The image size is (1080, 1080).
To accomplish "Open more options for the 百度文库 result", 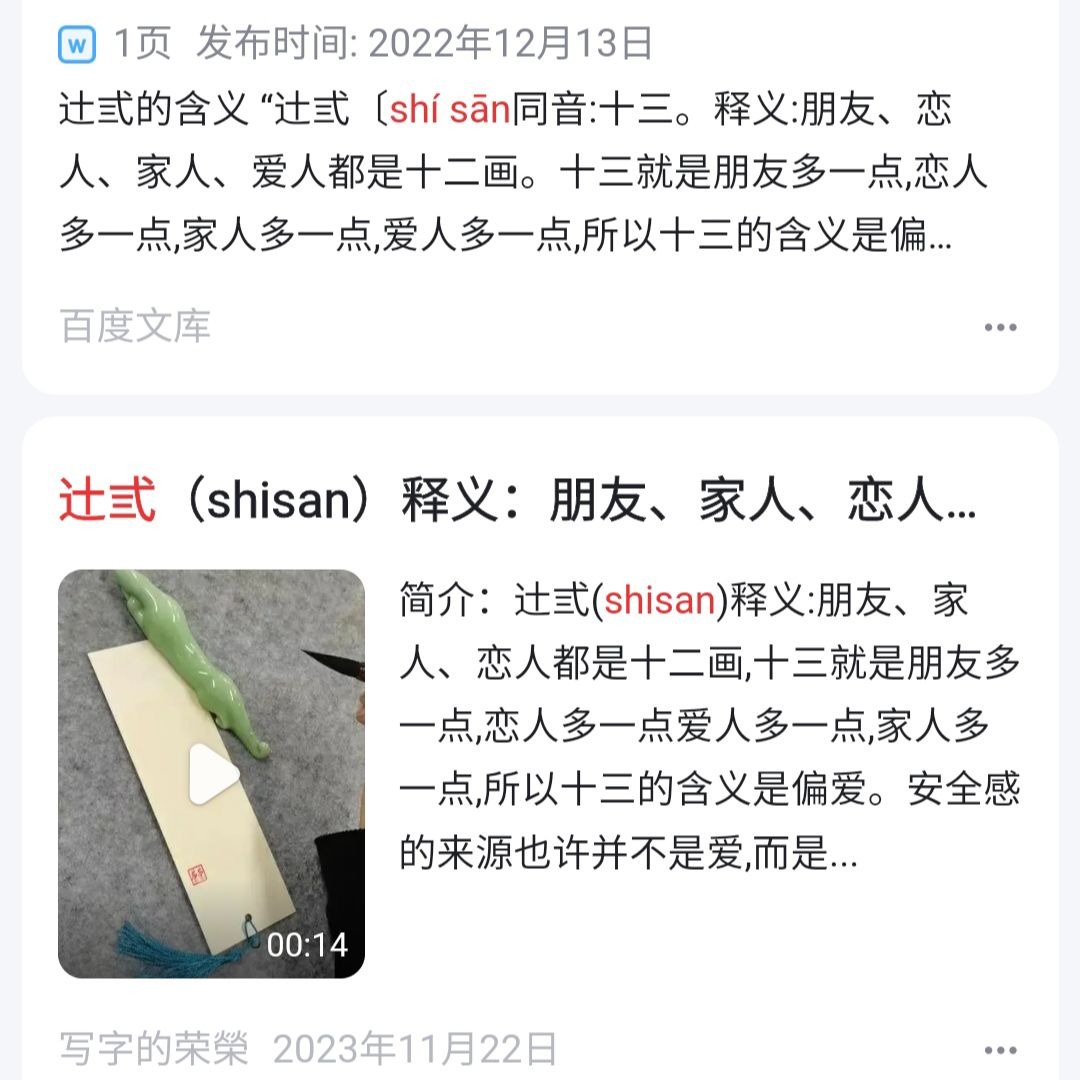I will click(1000, 327).
